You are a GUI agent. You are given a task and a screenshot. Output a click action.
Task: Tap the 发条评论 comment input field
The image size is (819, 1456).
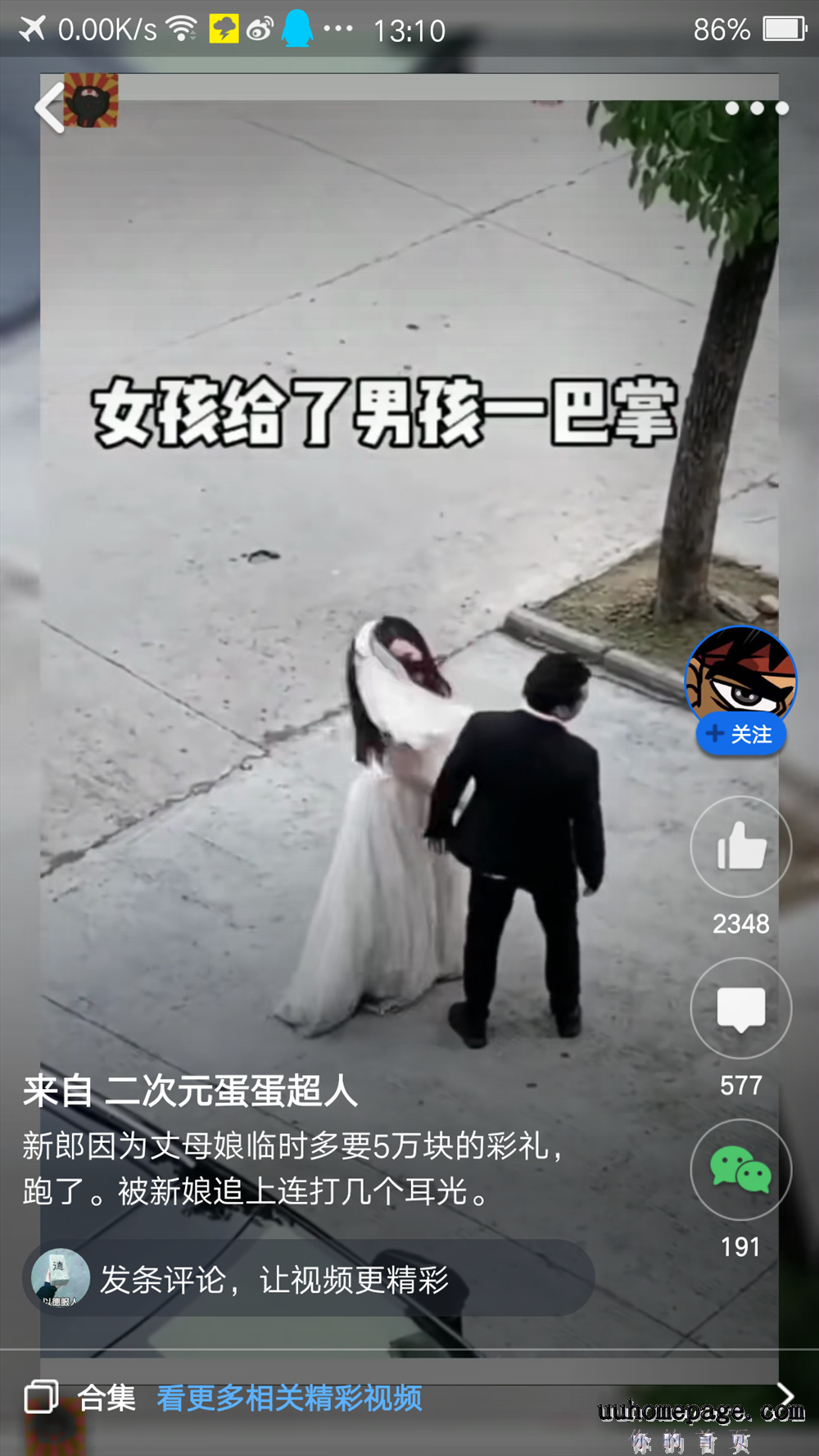pos(328,1279)
